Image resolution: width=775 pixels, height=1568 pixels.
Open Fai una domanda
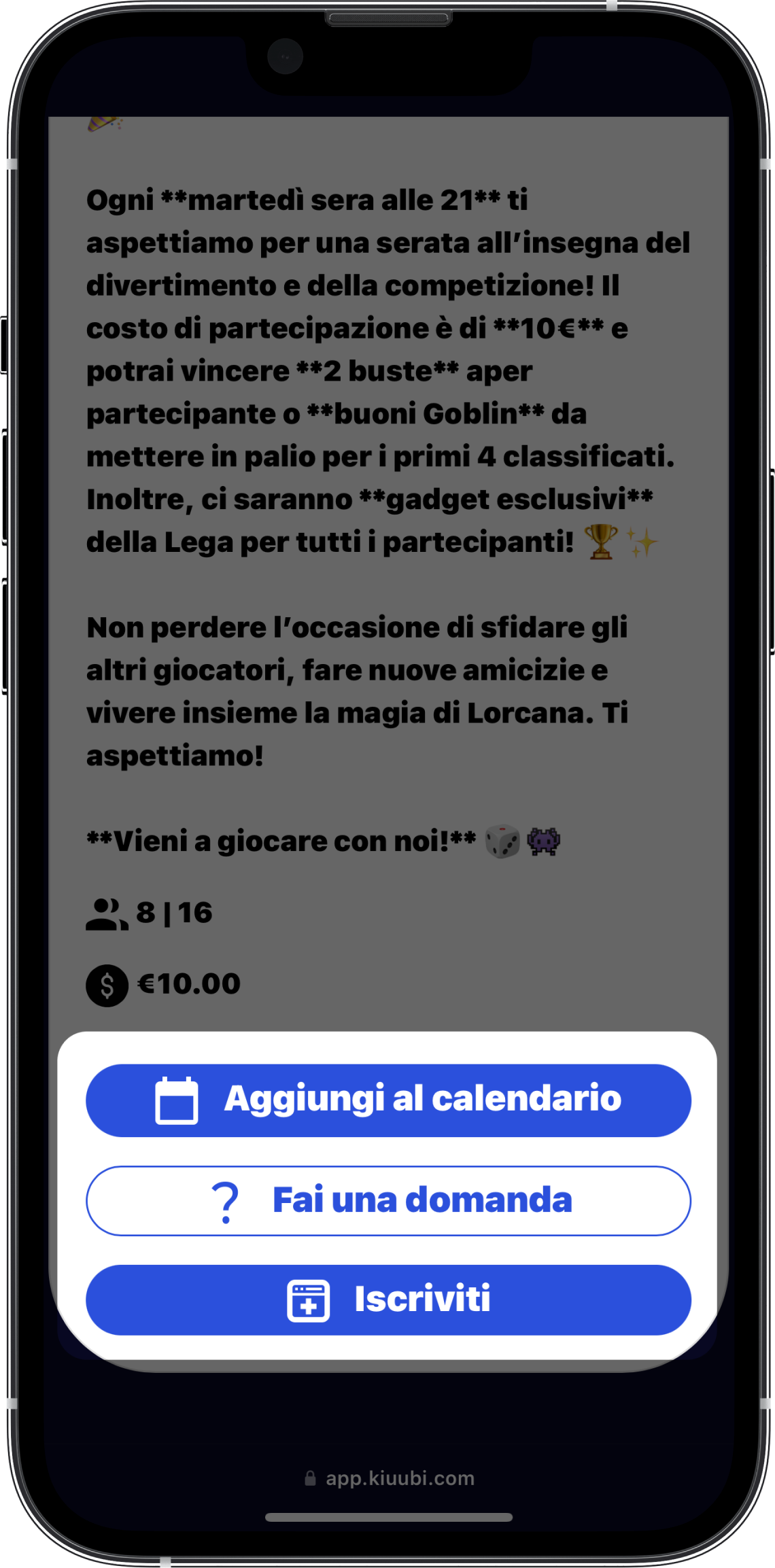(388, 1200)
